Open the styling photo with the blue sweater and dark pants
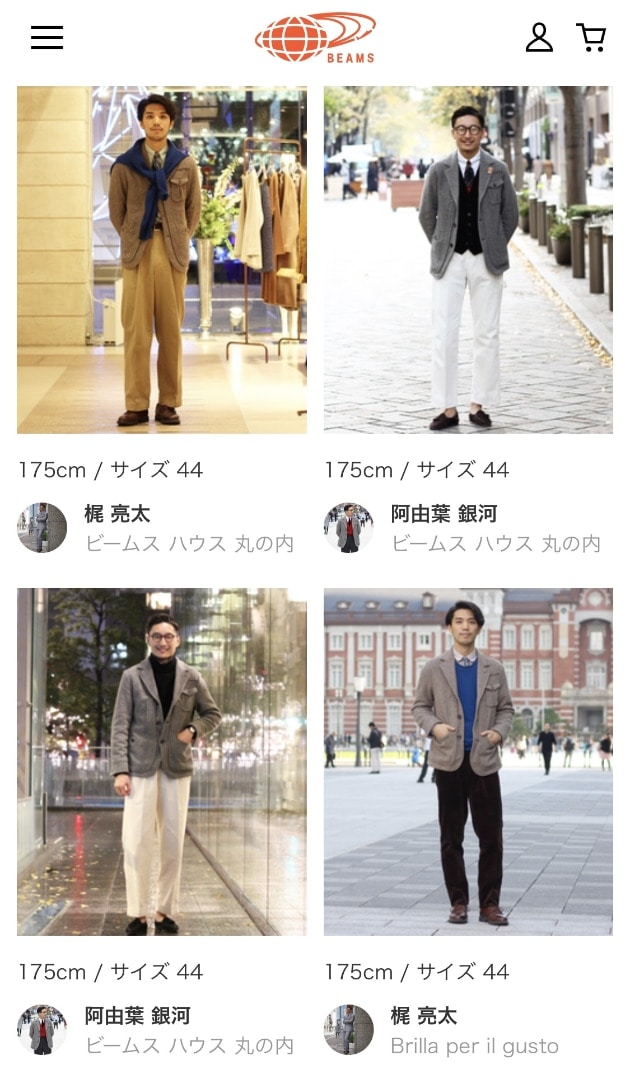The image size is (630, 1079). (x=468, y=762)
